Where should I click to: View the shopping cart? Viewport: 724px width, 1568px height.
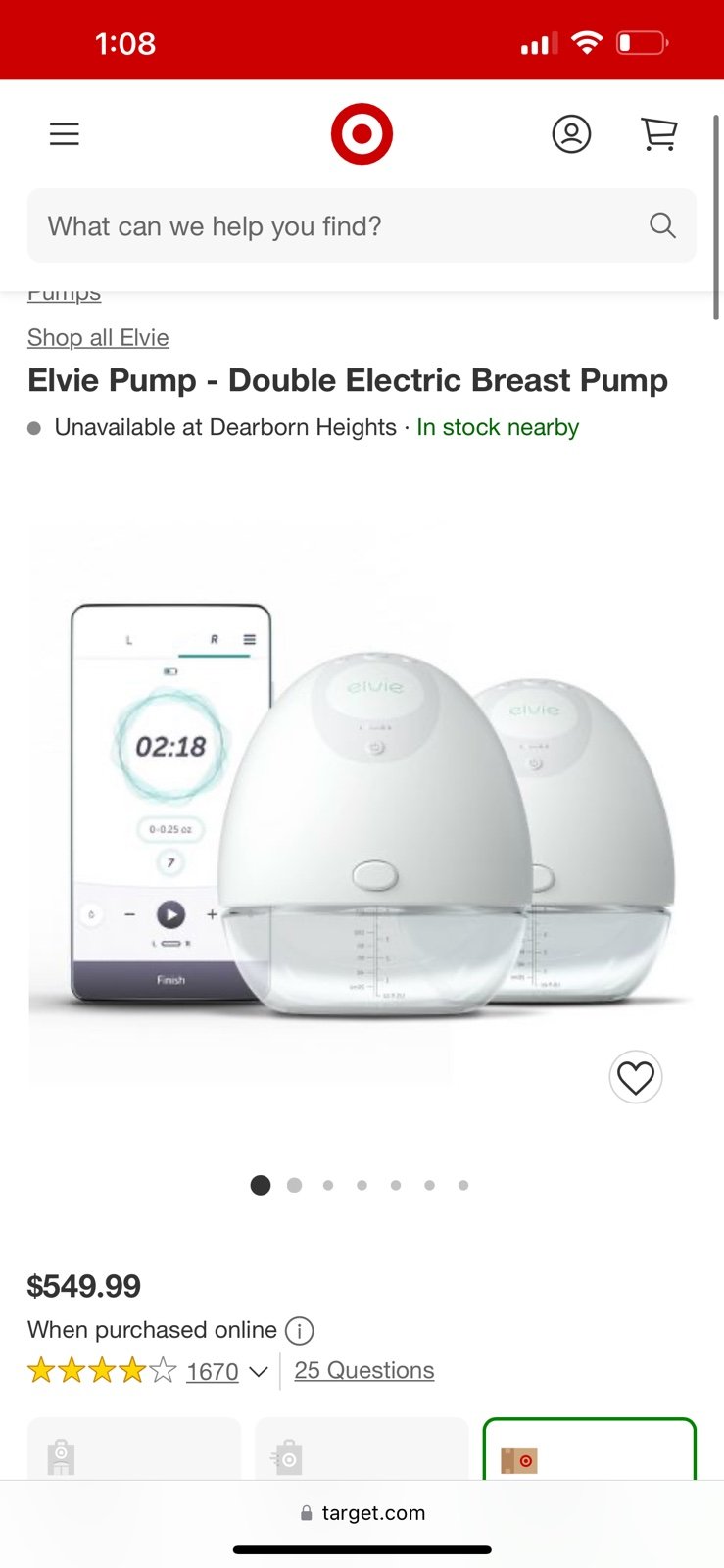pos(659,134)
